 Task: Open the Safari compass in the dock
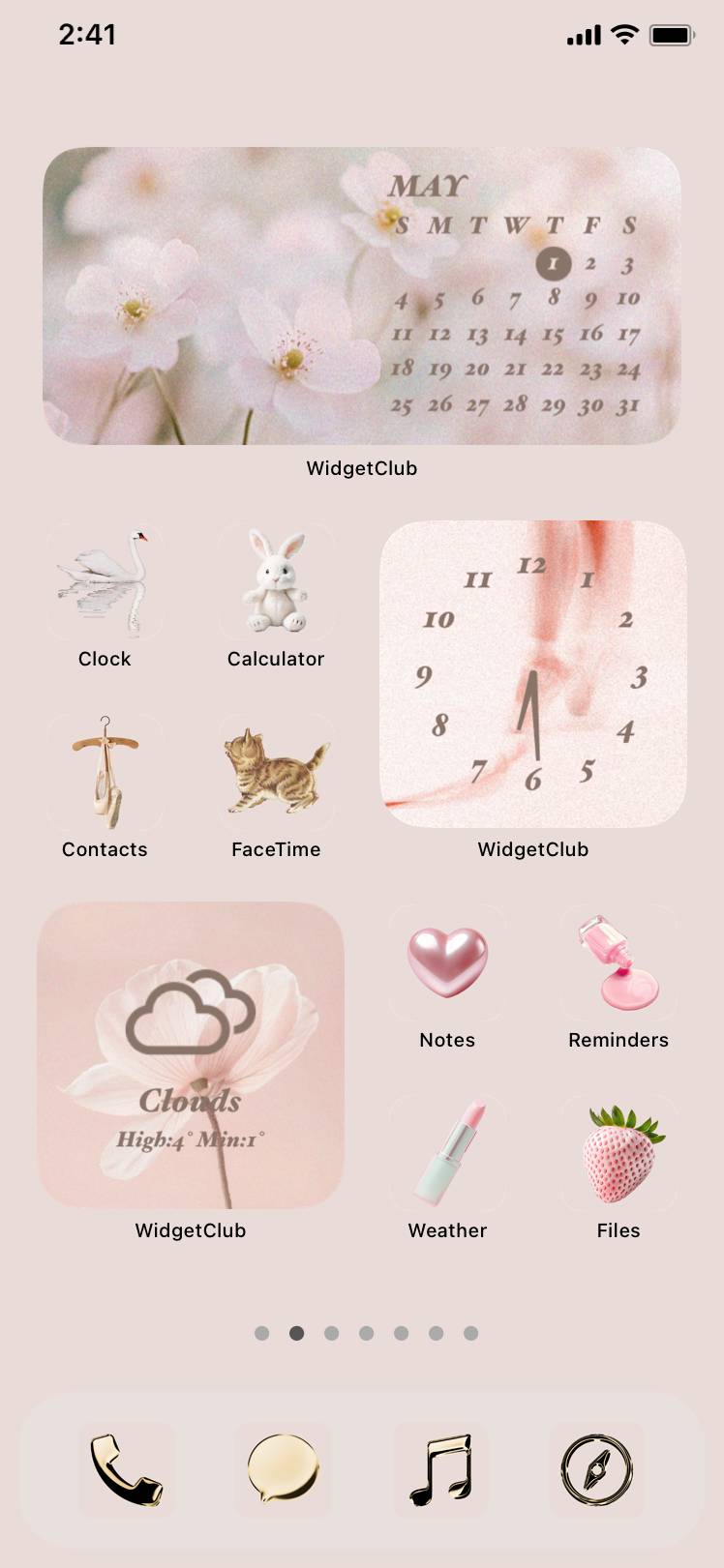pyautogui.click(x=596, y=1469)
